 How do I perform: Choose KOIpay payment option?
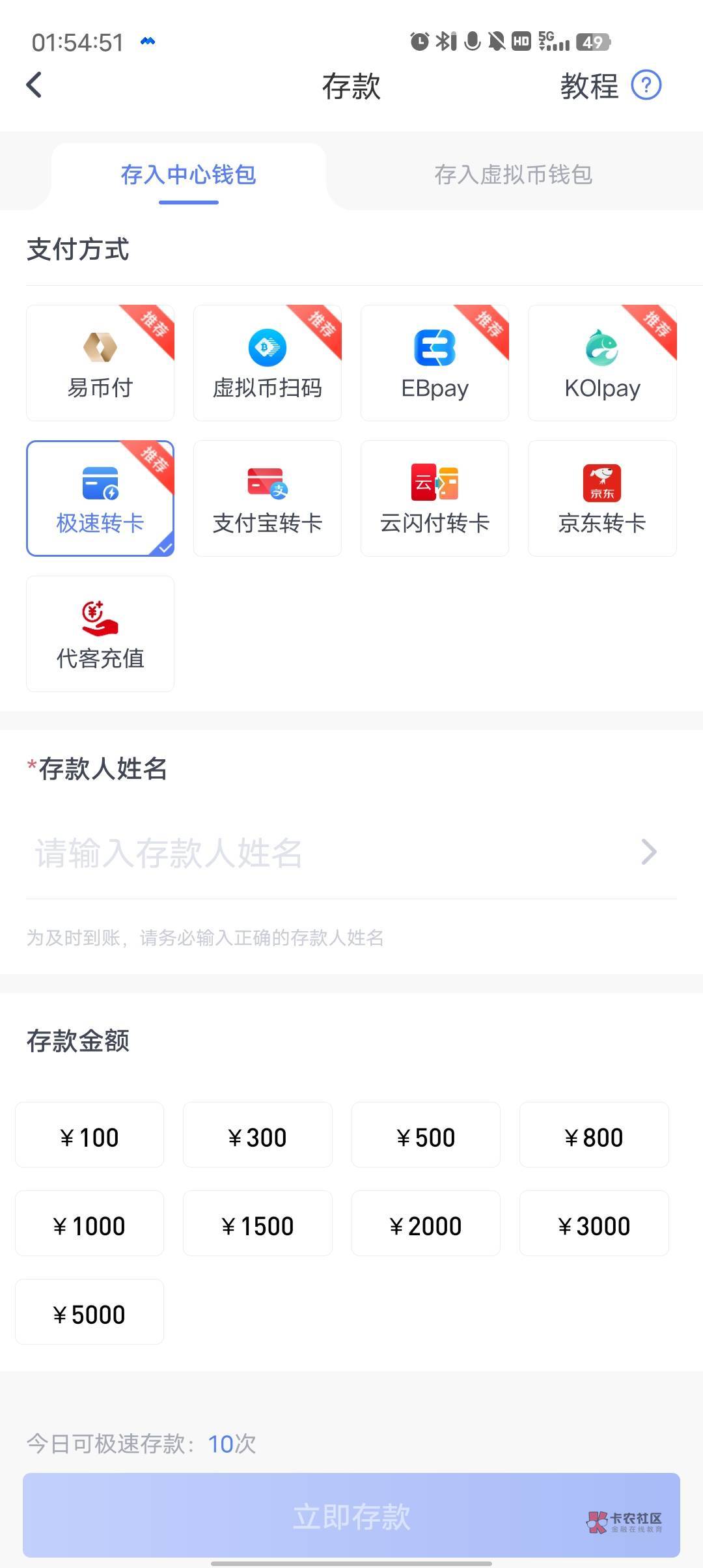click(x=602, y=363)
